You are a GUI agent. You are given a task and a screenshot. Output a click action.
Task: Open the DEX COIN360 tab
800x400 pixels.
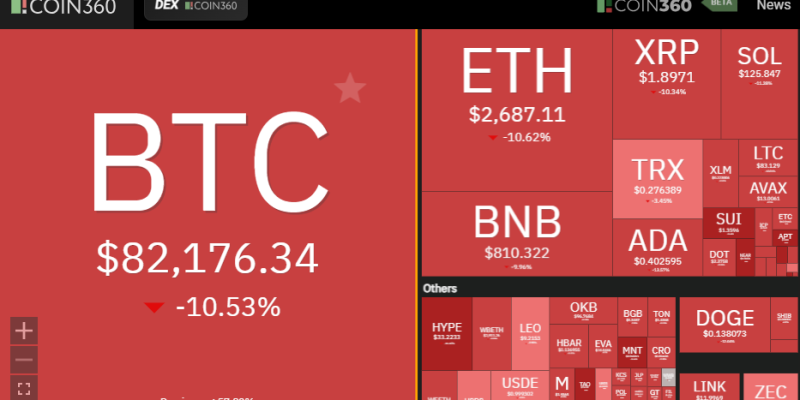196,11
